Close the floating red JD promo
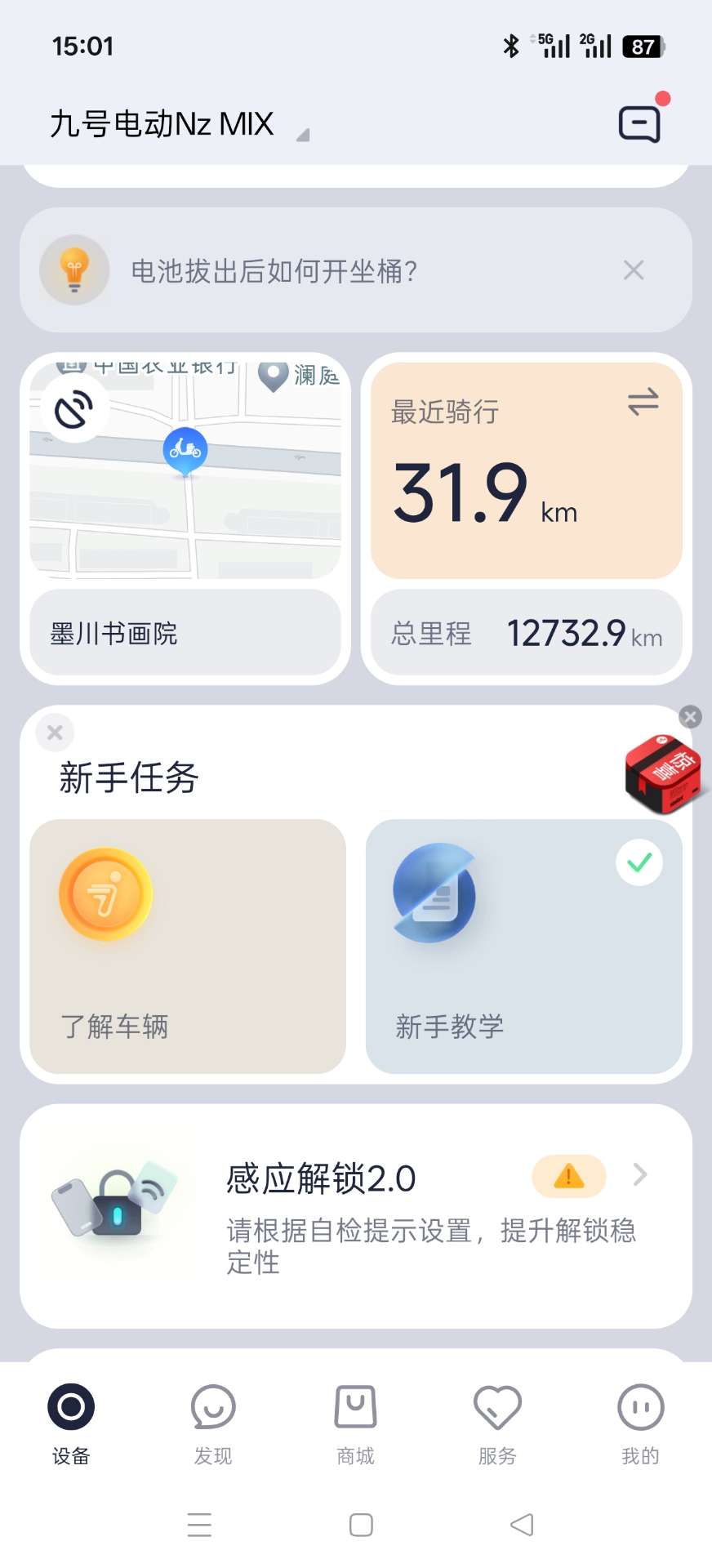712x1568 pixels. point(690,717)
